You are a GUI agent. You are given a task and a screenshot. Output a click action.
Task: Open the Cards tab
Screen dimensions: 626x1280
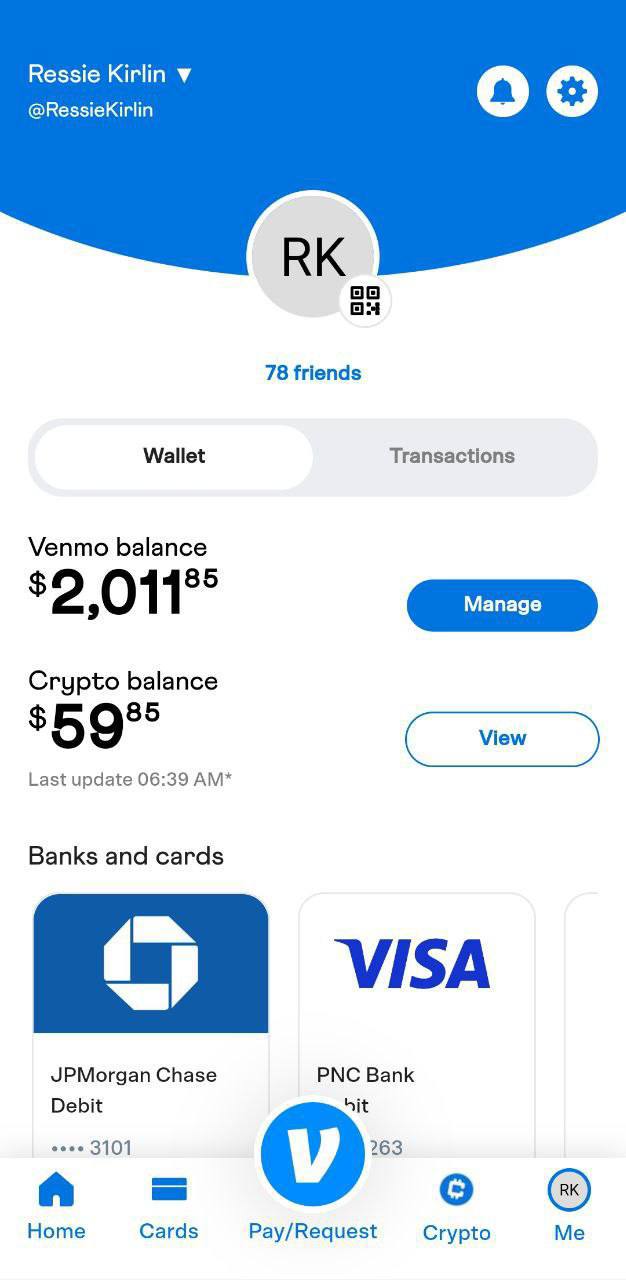click(169, 1208)
